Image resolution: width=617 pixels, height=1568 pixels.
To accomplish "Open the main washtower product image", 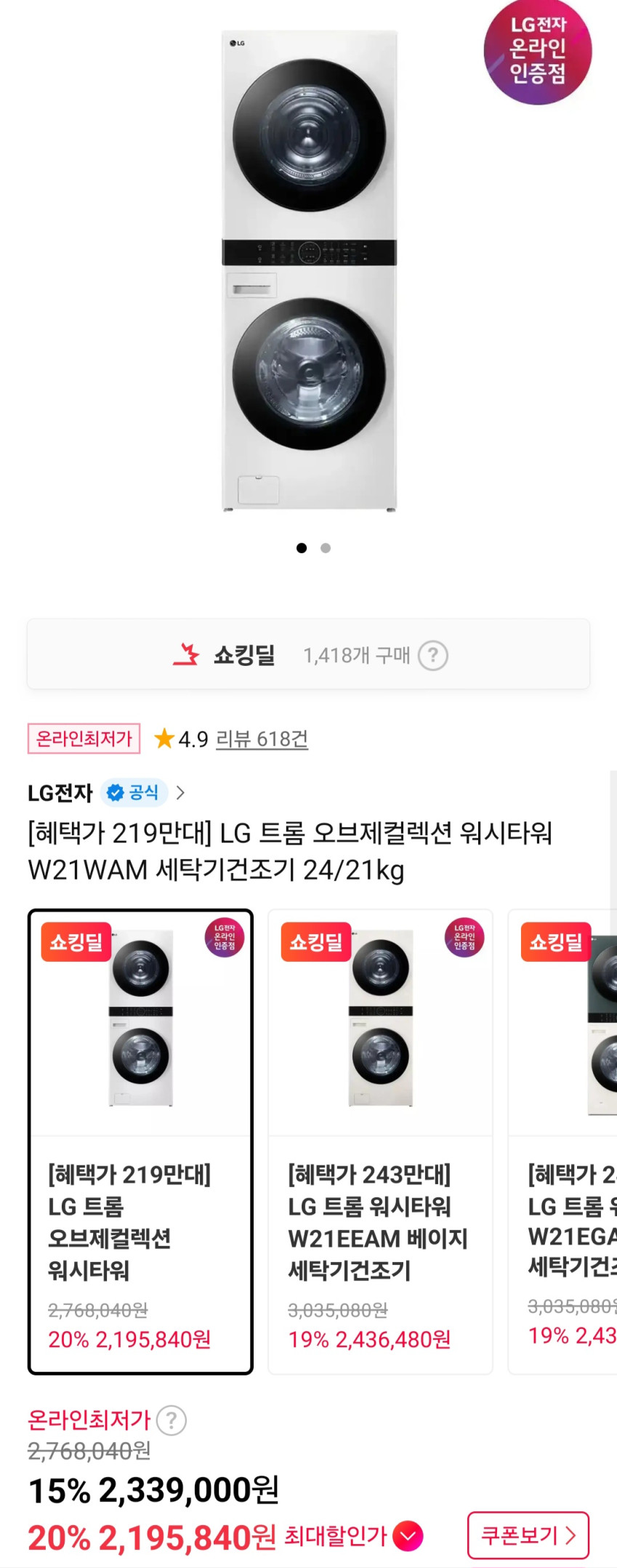I will pos(309,270).
